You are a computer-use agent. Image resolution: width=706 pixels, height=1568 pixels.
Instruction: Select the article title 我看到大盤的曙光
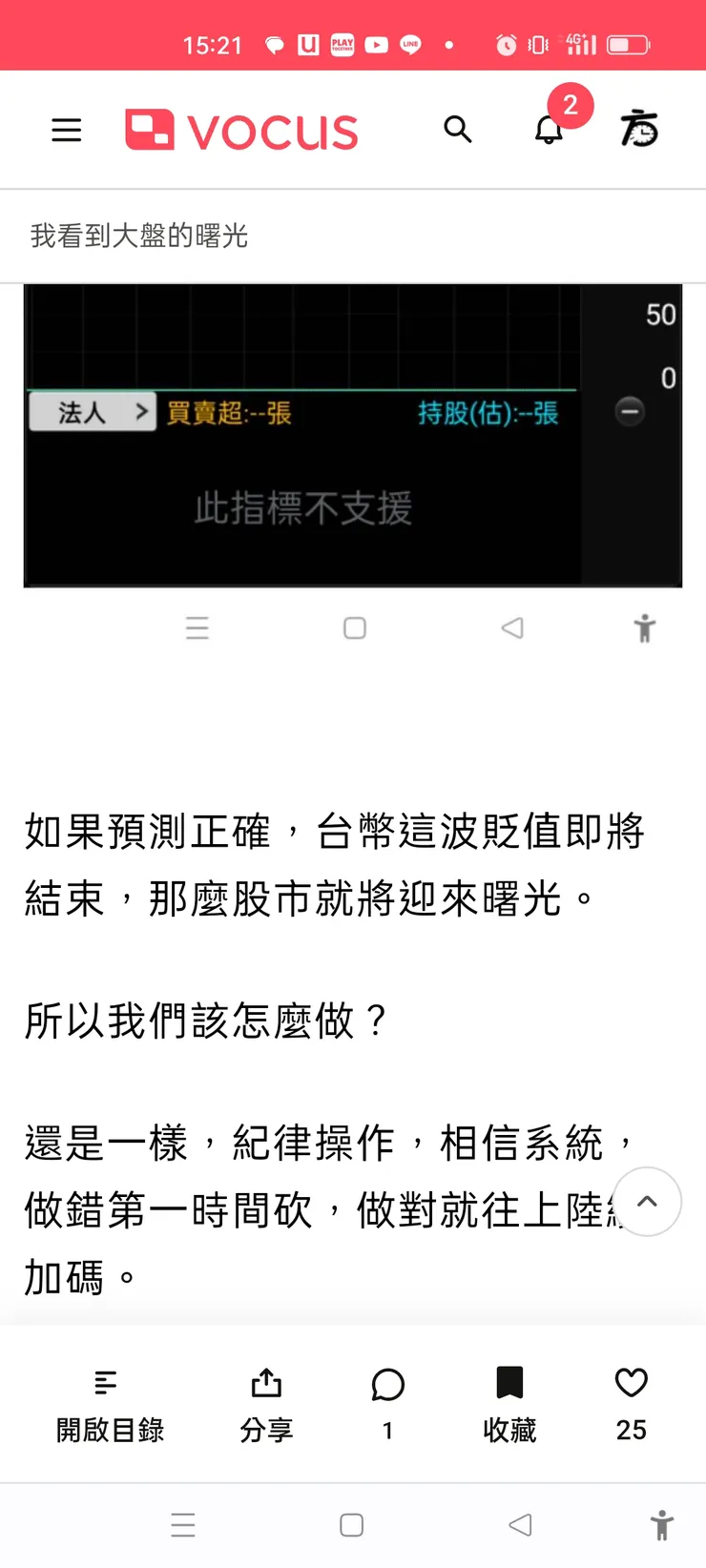[x=135, y=236]
